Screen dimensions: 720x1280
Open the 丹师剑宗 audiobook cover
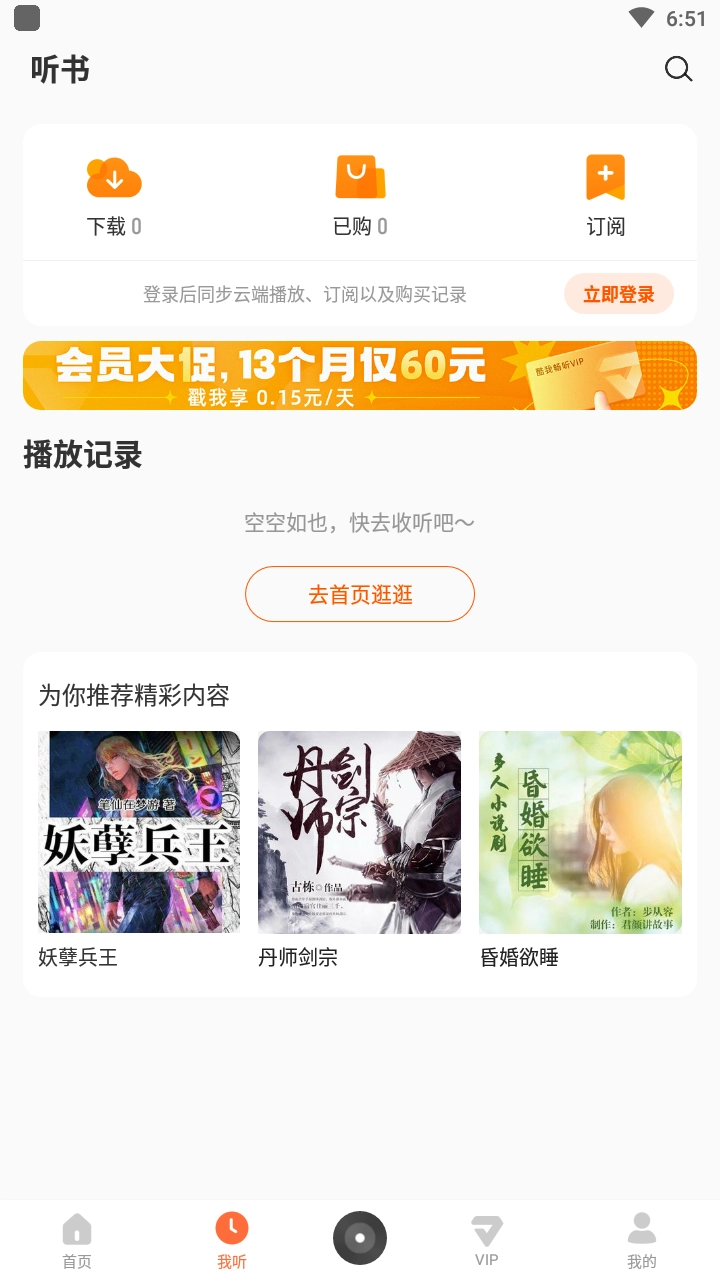[359, 832]
